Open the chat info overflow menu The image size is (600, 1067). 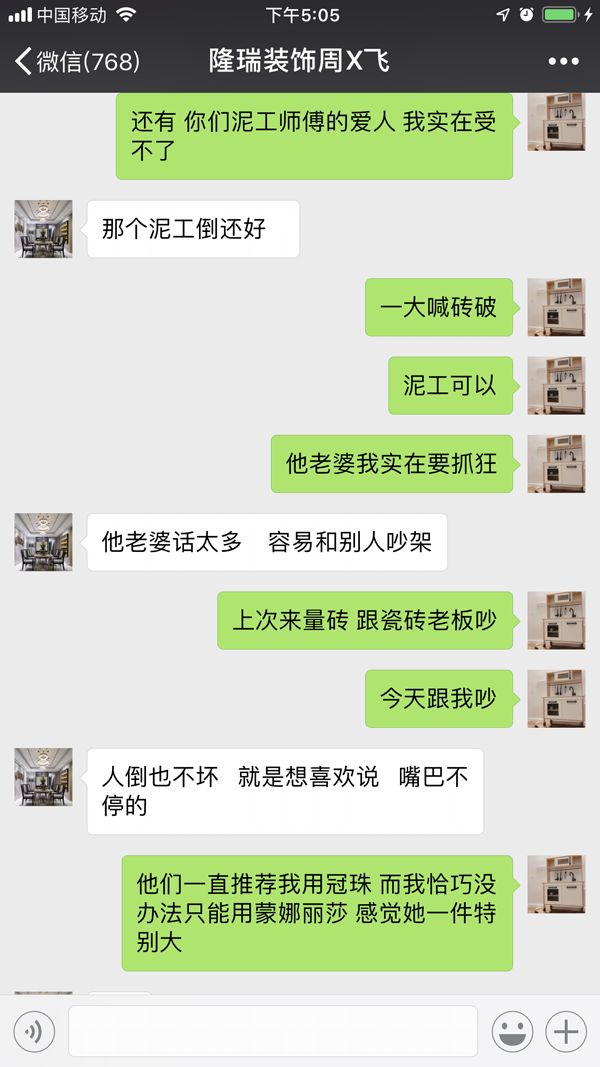pyautogui.click(x=563, y=62)
